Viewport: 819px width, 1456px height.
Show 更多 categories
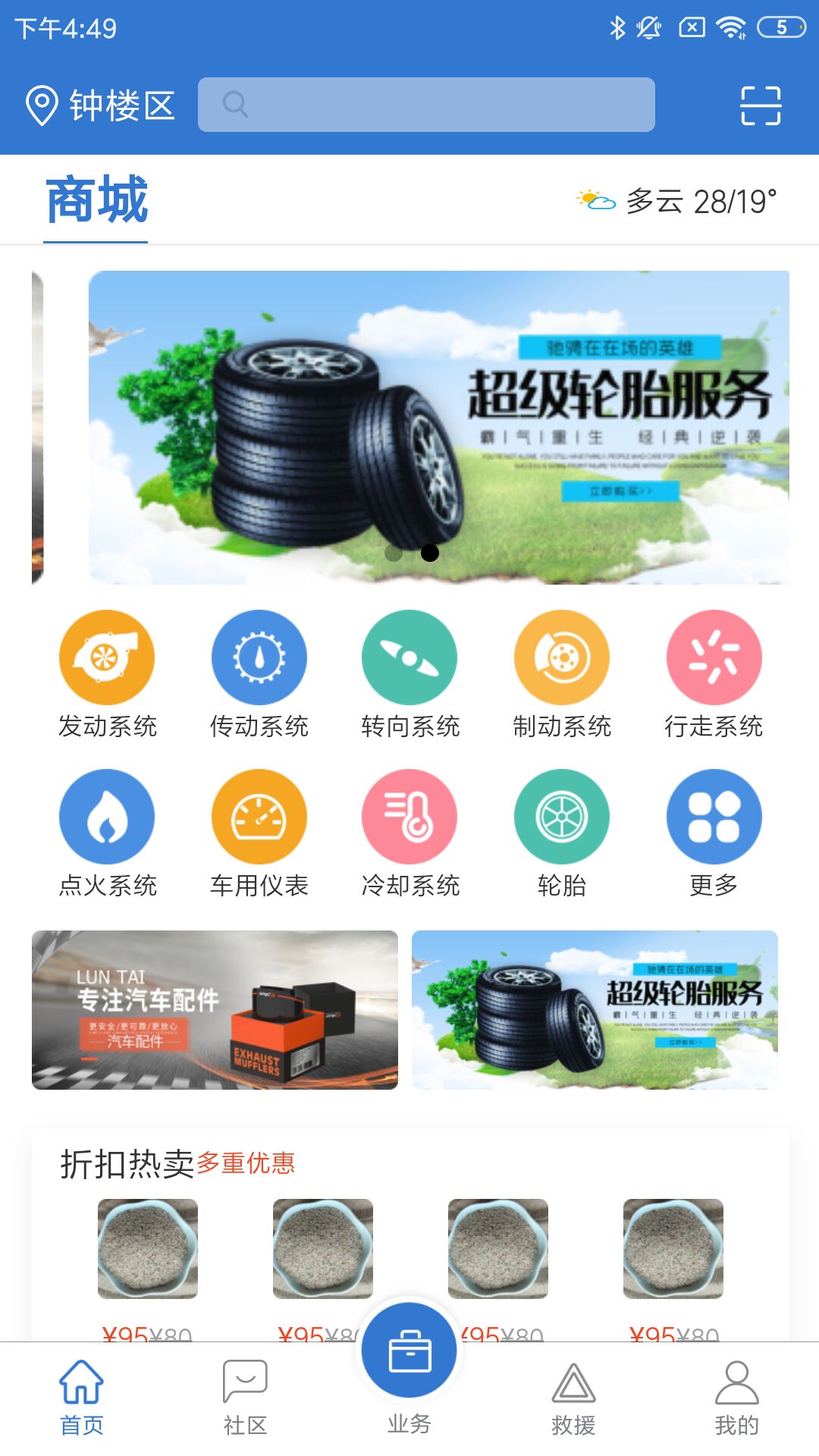(x=714, y=833)
